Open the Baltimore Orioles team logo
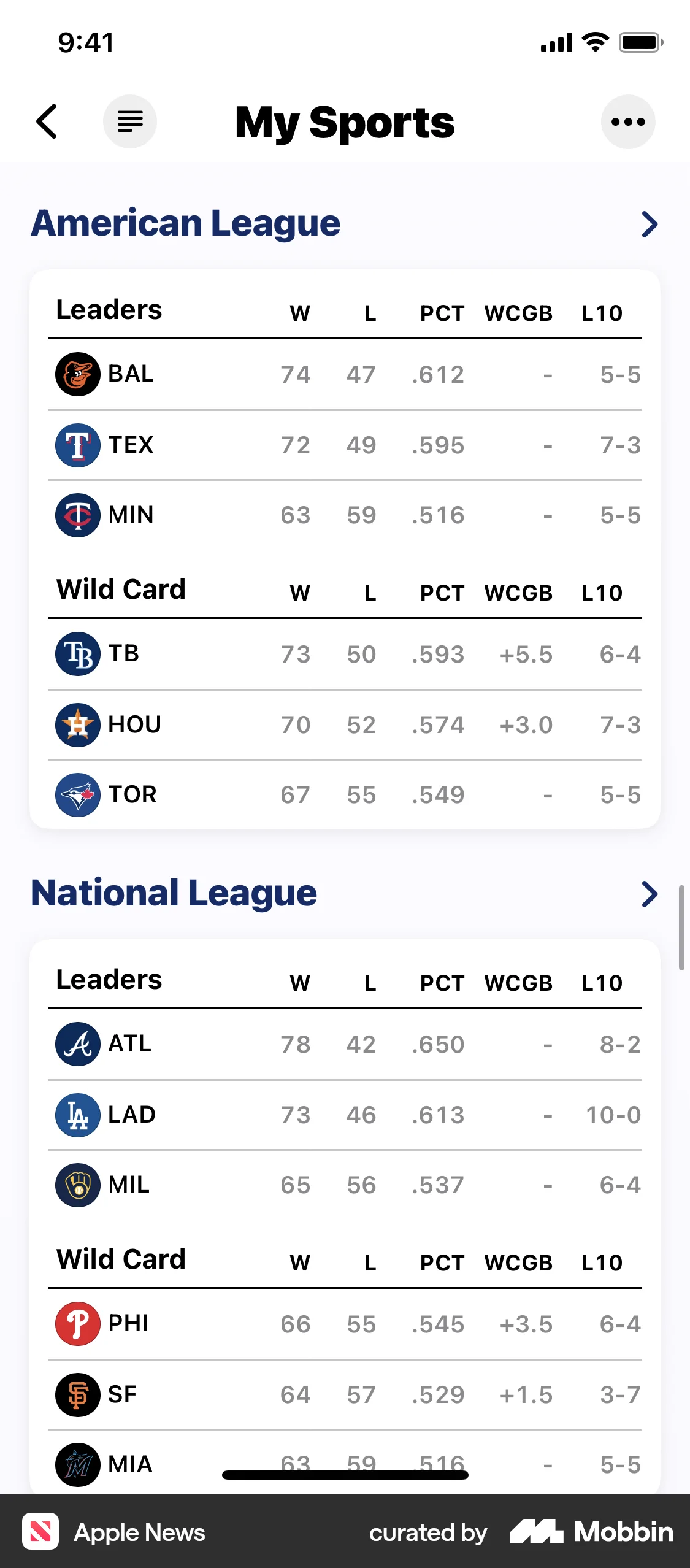This screenshot has height=1568, width=690. (77, 374)
